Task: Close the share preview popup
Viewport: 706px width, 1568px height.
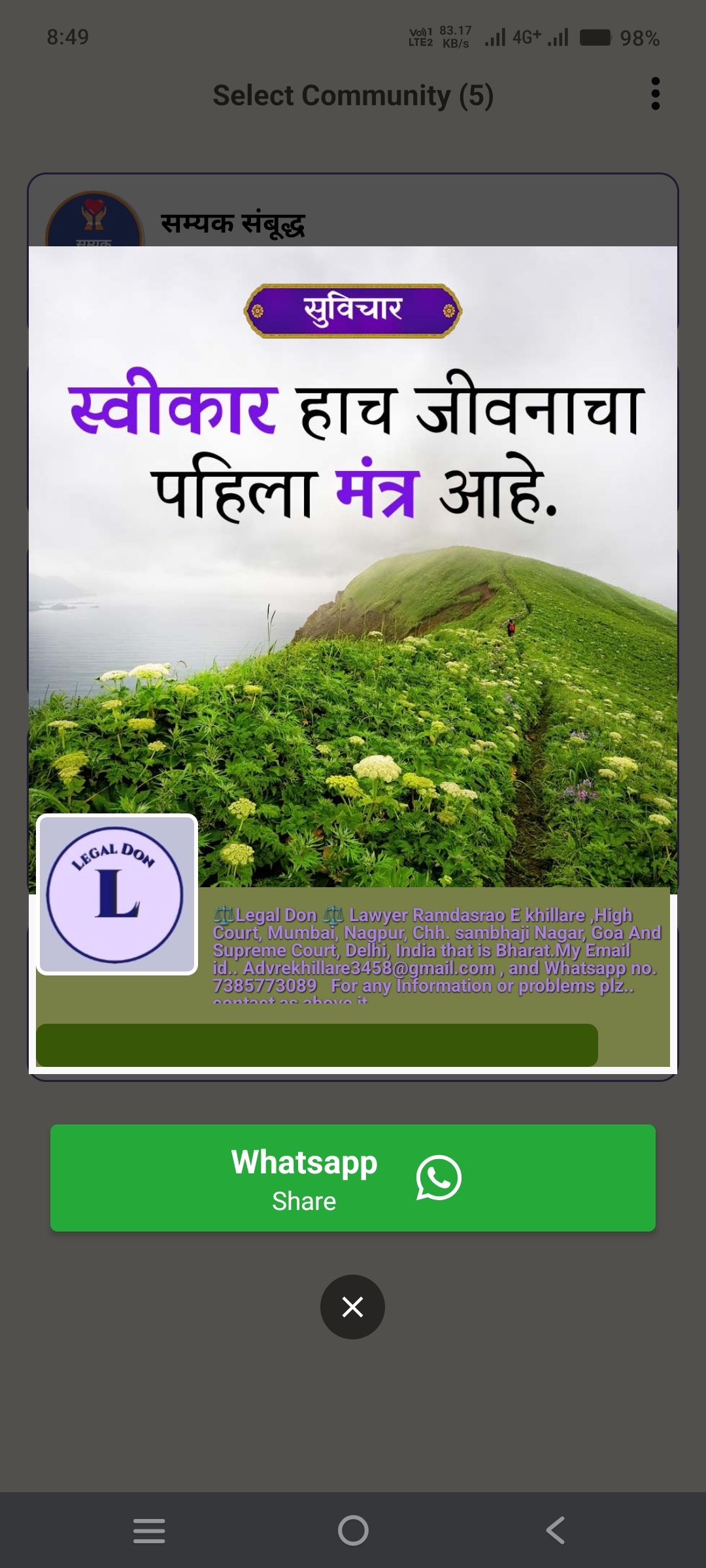Action: [x=352, y=1307]
